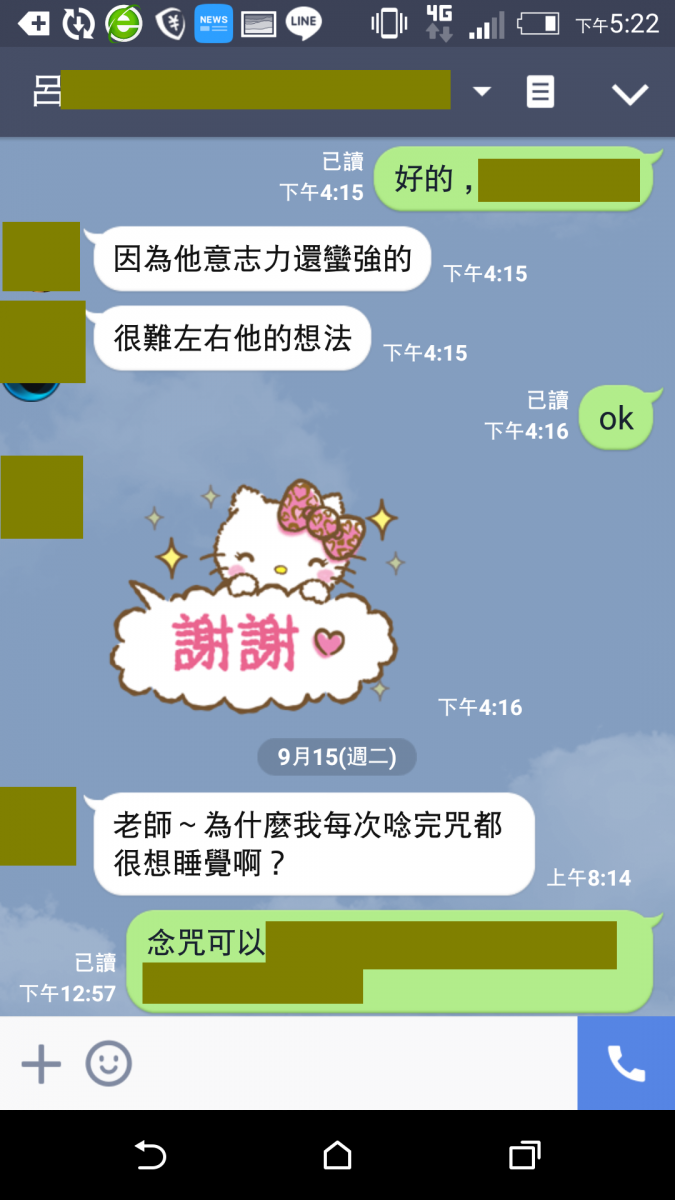Image resolution: width=675 pixels, height=1200 pixels.
Task: Go back using system back button
Action: (x=150, y=1156)
